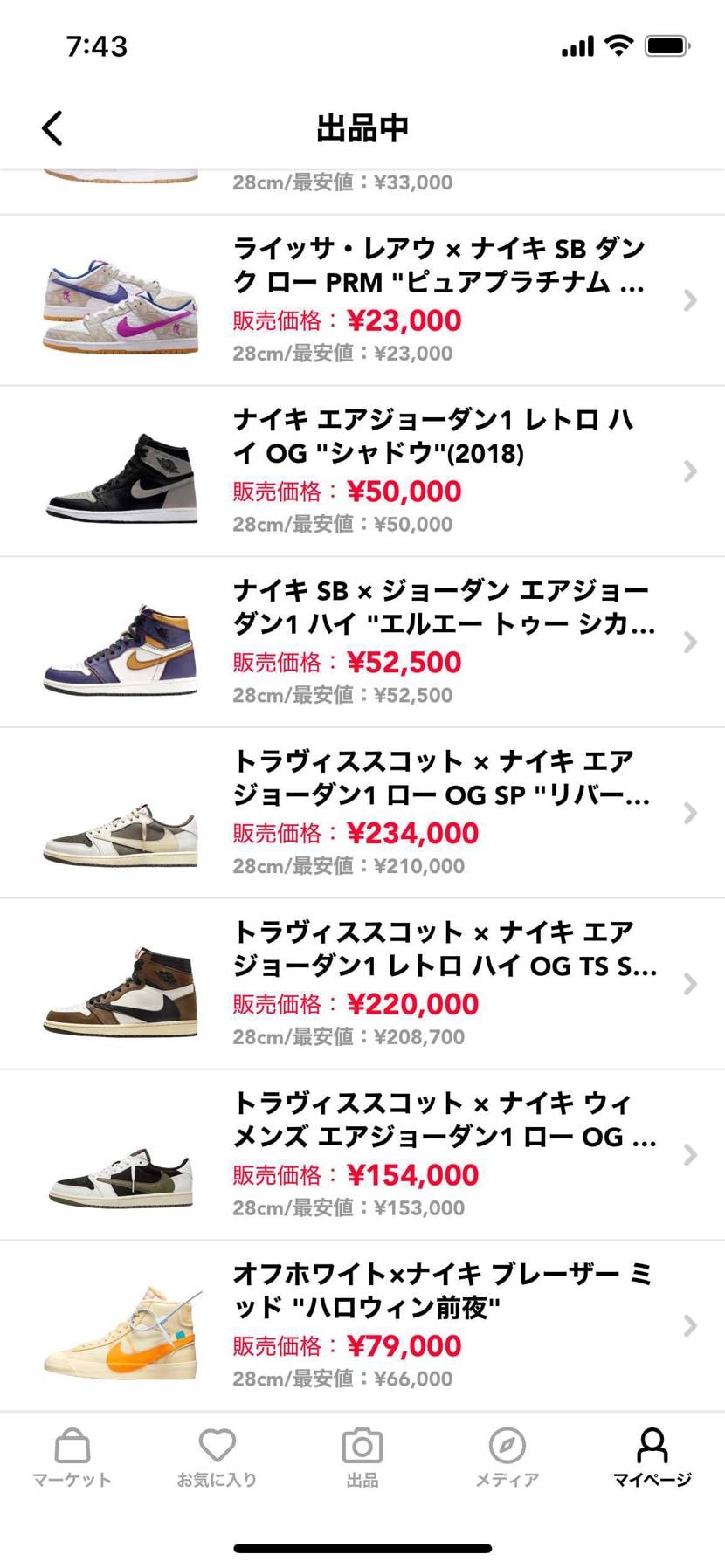Go back from the 出品中 screen

tap(52, 127)
